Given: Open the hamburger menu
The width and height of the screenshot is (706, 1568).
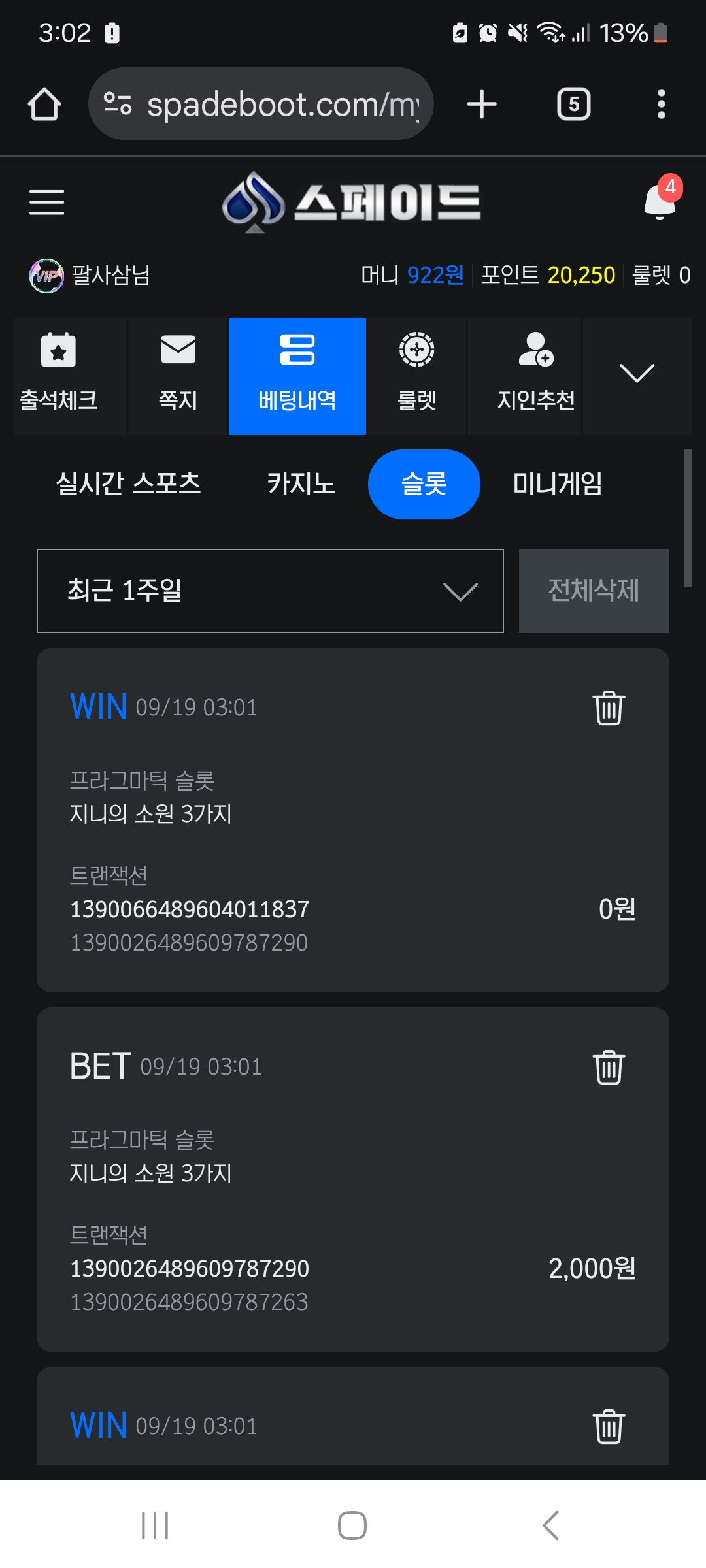Looking at the screenshot, I should coord(46,202).
